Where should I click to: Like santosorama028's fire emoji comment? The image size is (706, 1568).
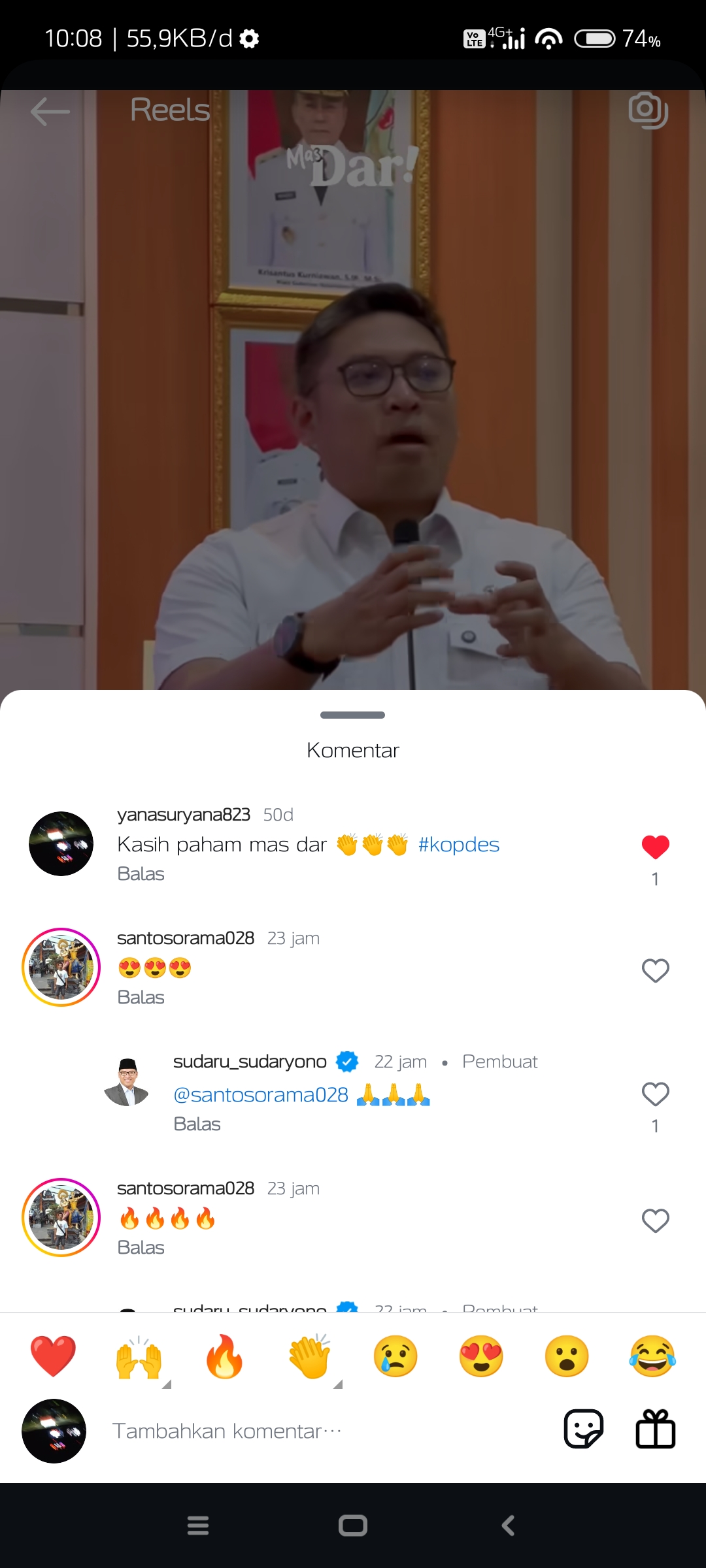(x=655, y=1220)
